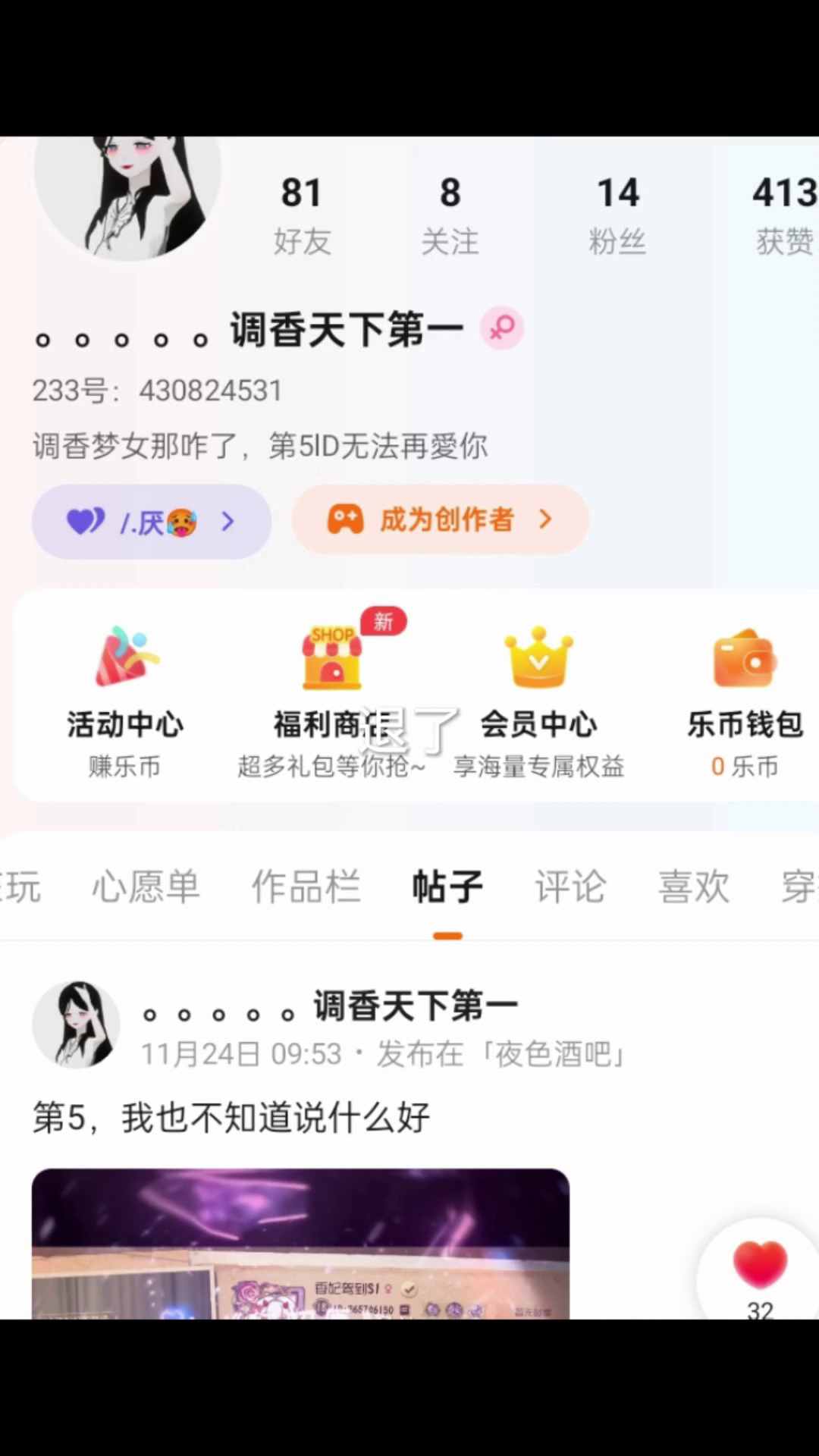Select the 帖子 tab
This screenshot has height=1456, width=819.
[x=447, y=886]
